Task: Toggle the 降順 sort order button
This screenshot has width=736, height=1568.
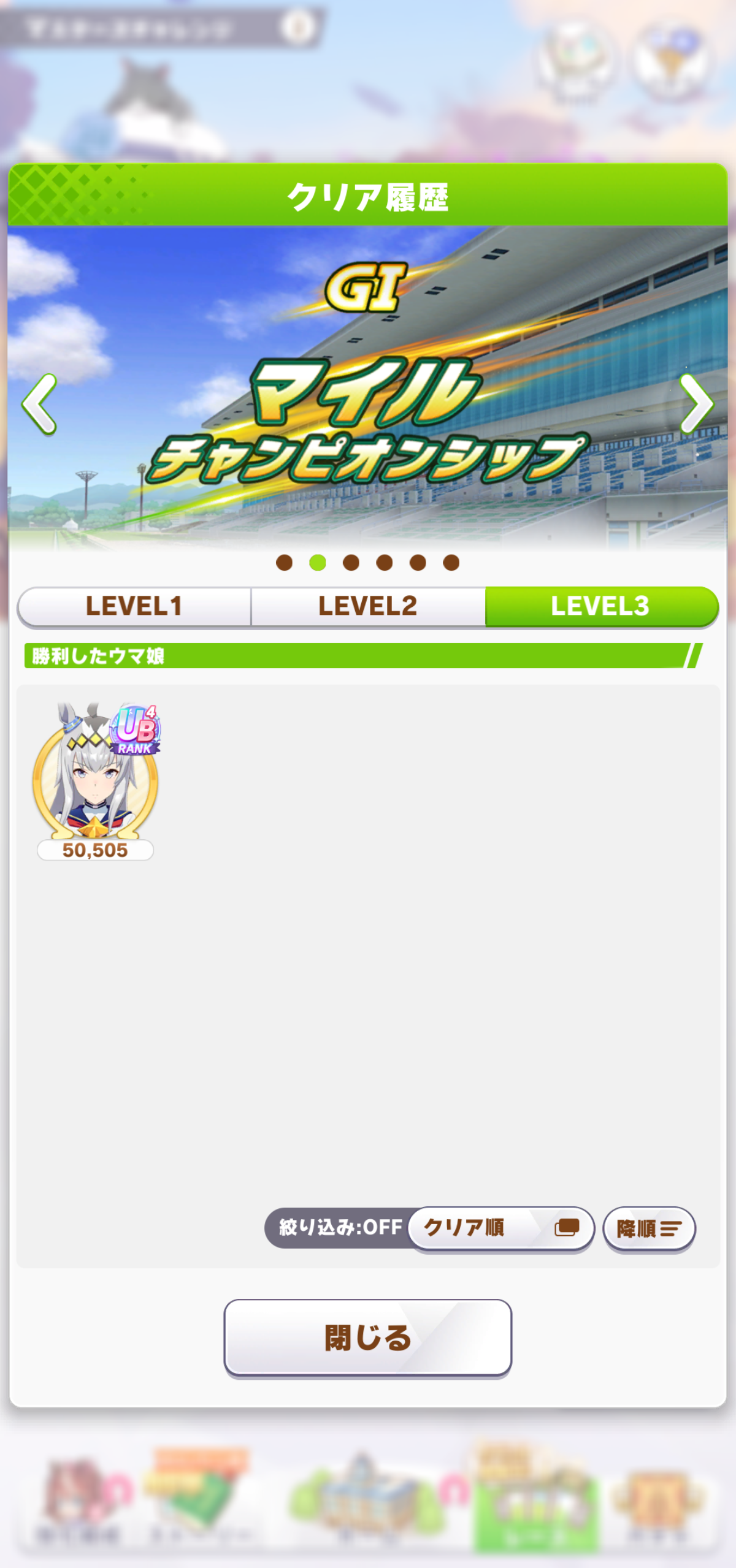Action: coord(648,1228)
